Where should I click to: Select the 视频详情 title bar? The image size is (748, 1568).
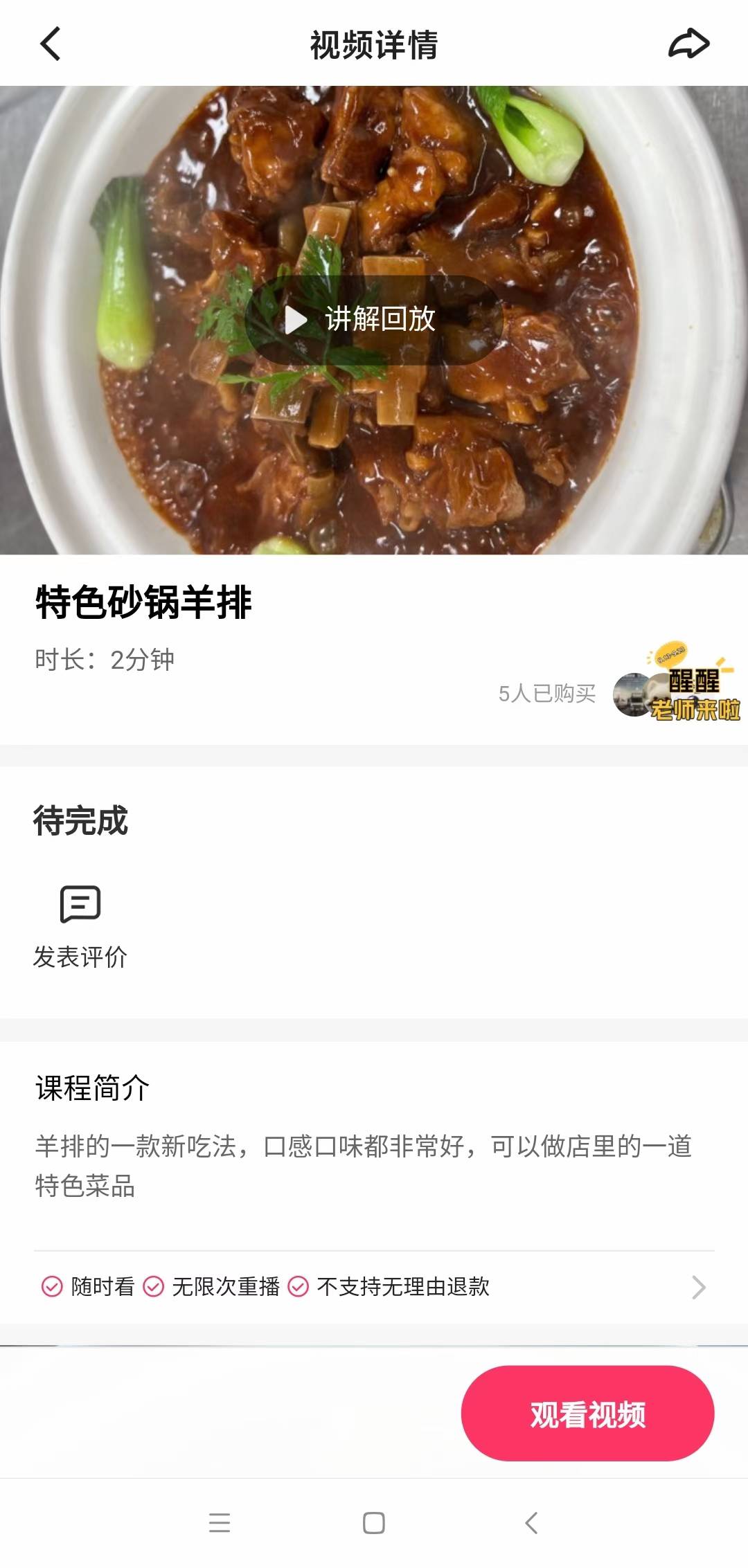click(374, 44)
